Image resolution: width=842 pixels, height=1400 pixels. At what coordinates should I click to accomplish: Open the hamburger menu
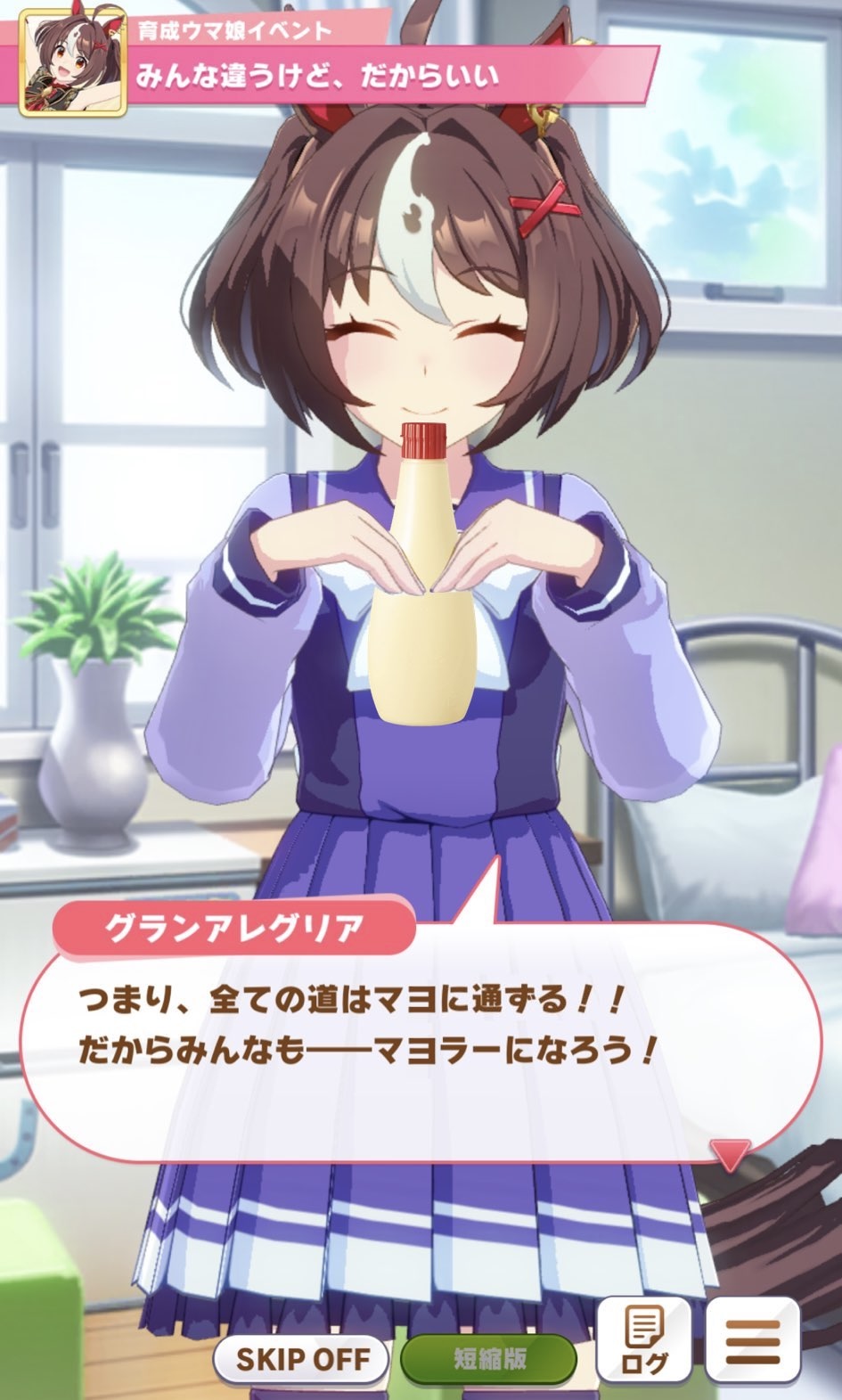753,1339
